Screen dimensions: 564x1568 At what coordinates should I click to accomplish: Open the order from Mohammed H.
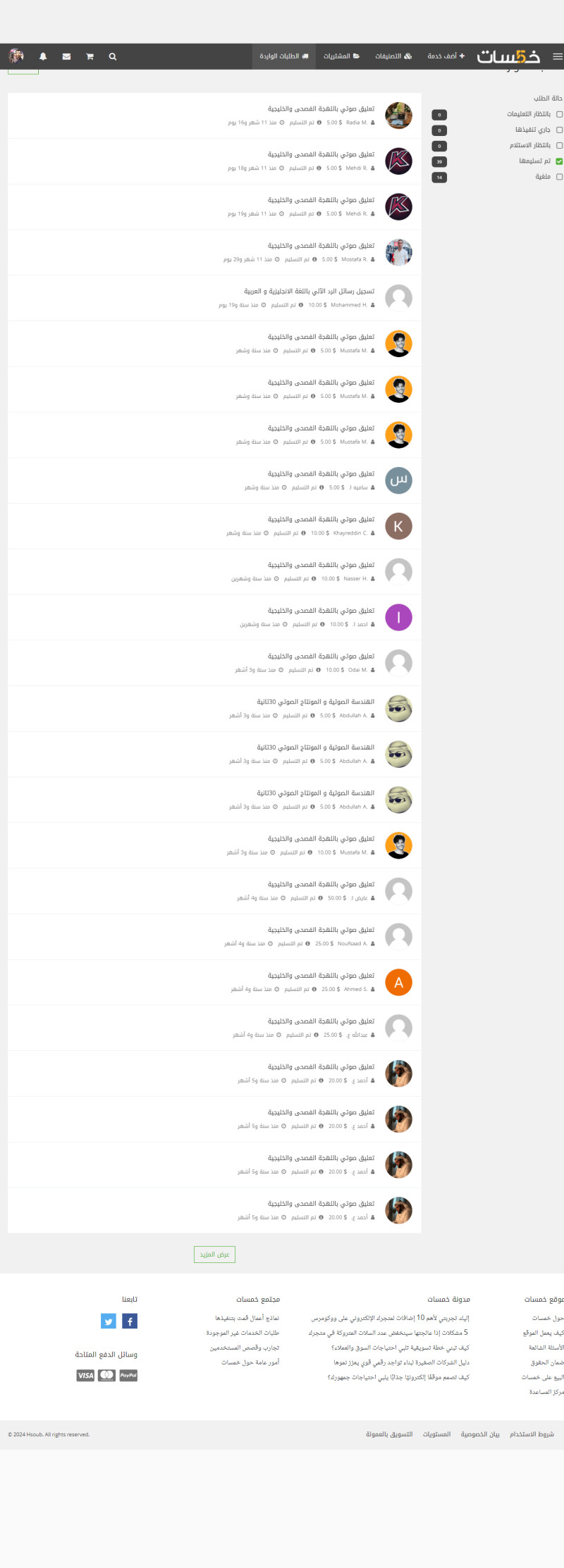tap(309, 291)
